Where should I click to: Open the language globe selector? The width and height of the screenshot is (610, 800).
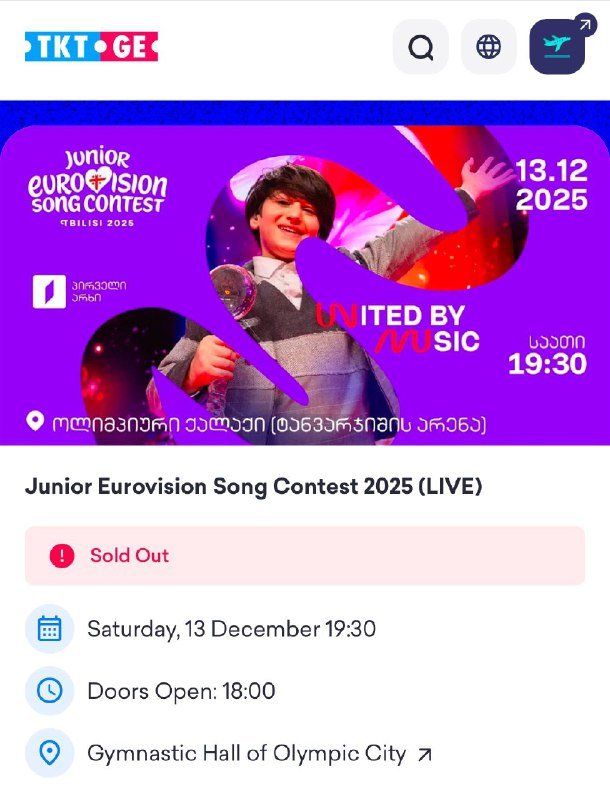click(x=488, y=47)
